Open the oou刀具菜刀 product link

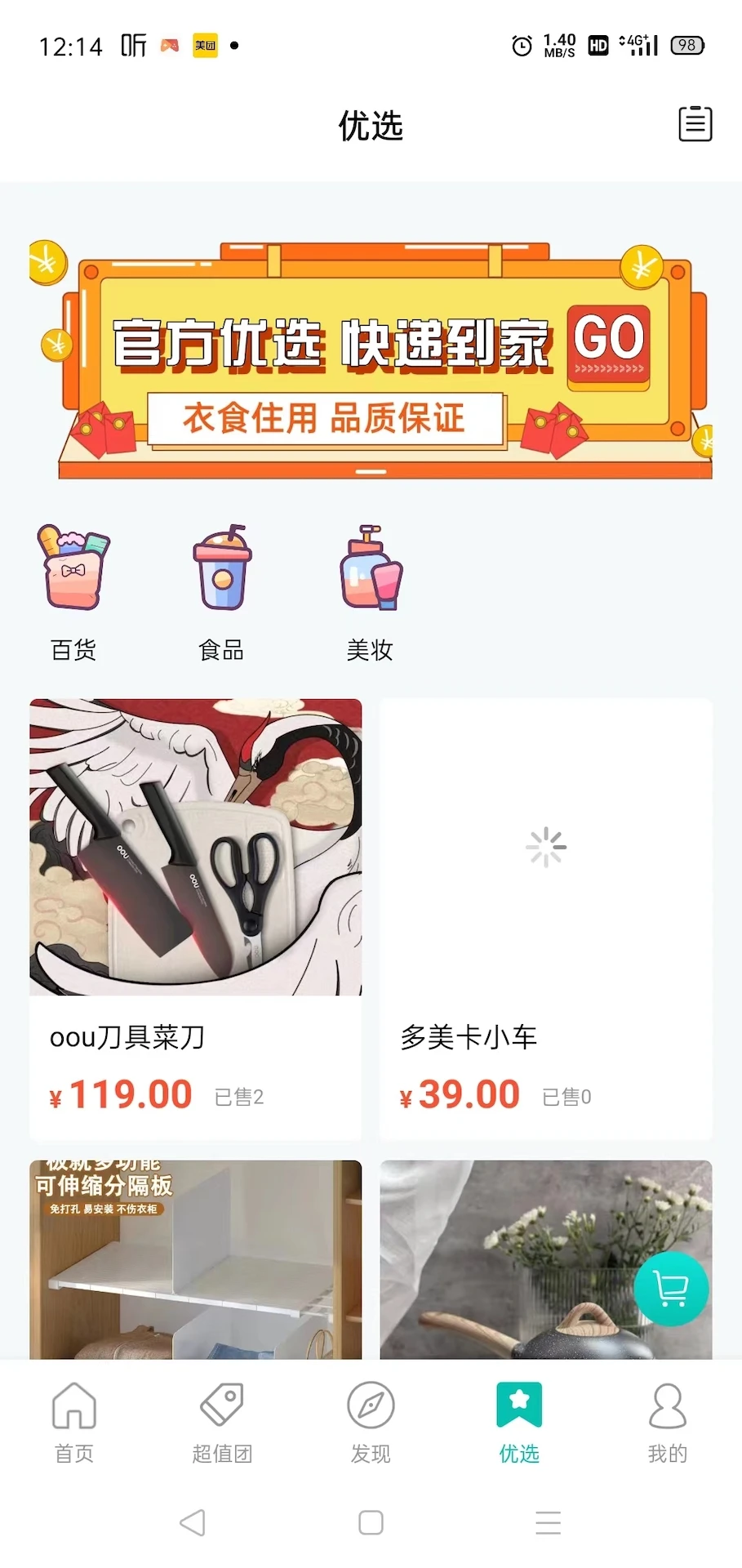(x=128, y=1038)
